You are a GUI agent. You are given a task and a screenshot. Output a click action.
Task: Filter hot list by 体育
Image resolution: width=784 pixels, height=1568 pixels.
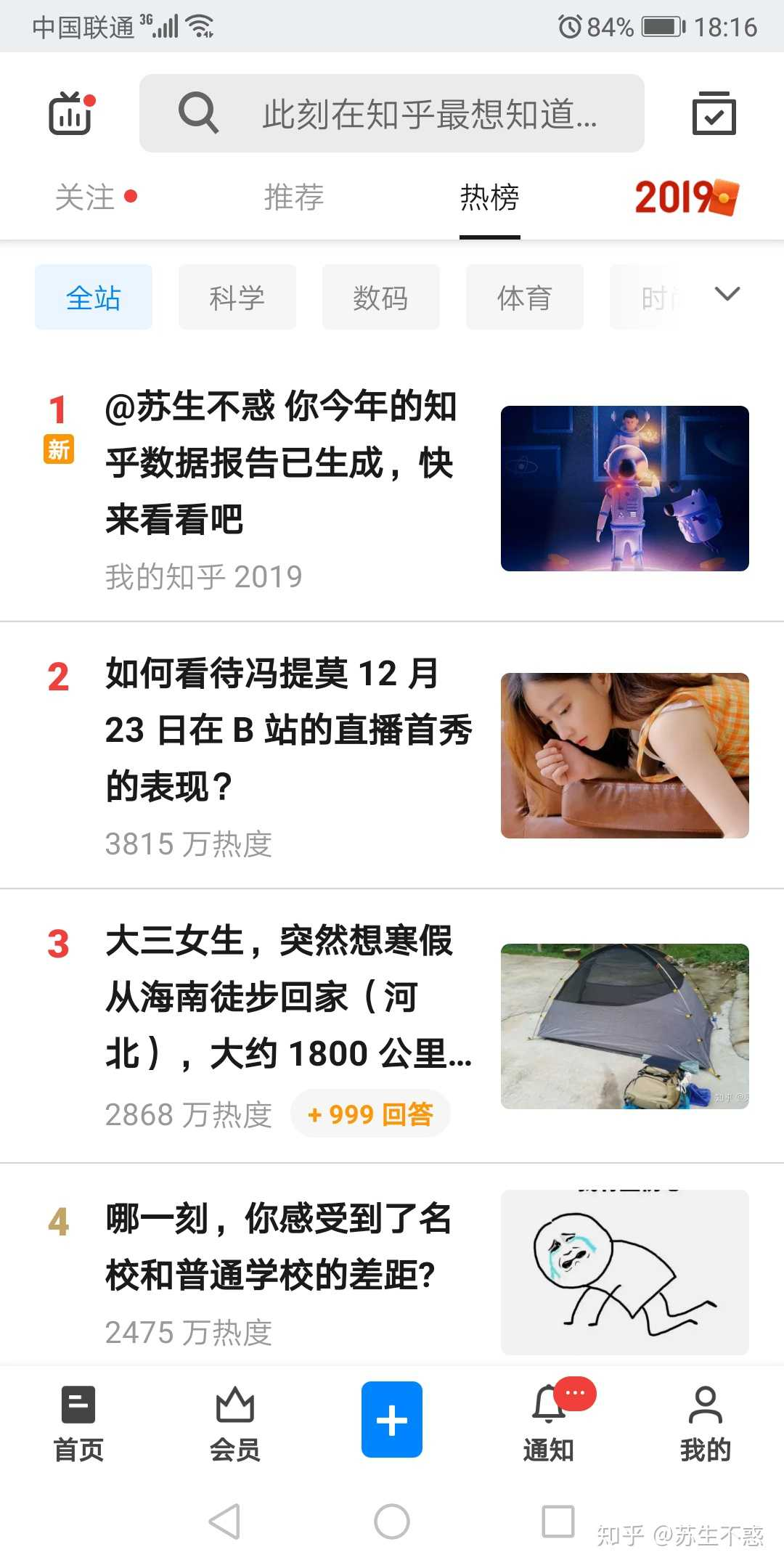tap(525, 298)
